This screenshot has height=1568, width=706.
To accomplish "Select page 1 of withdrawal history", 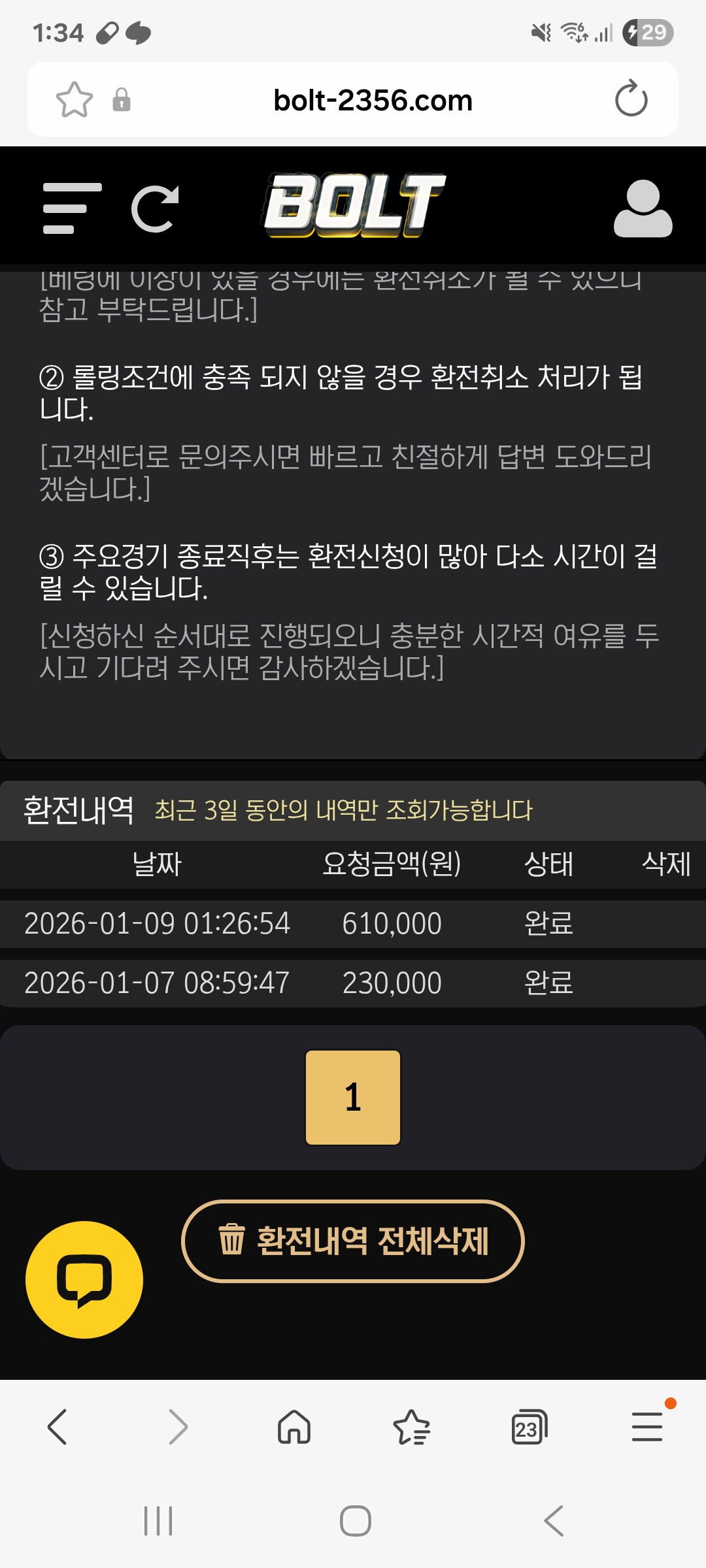I will (353, 1097).
